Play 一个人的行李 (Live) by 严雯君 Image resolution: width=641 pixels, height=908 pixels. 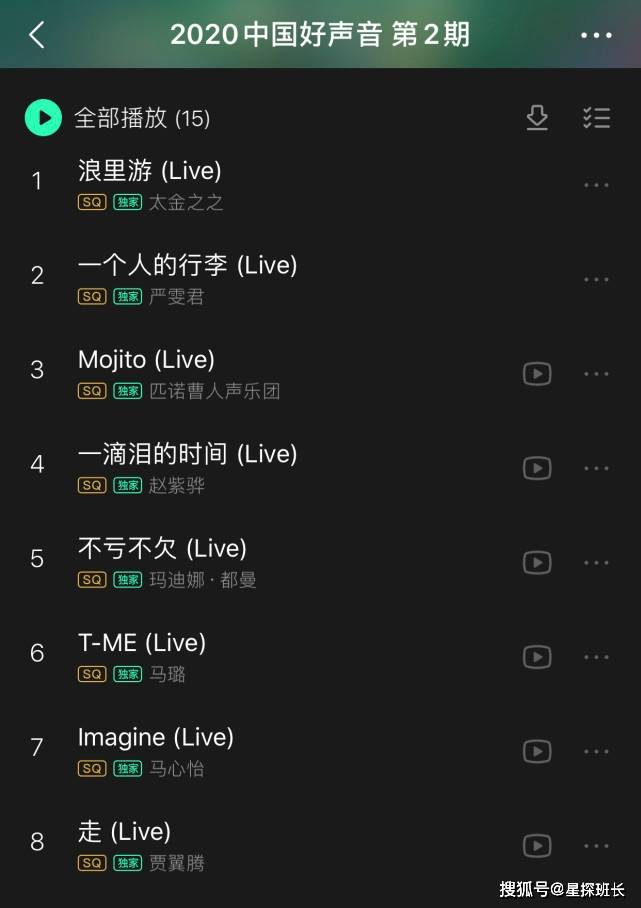pos(187,265)
